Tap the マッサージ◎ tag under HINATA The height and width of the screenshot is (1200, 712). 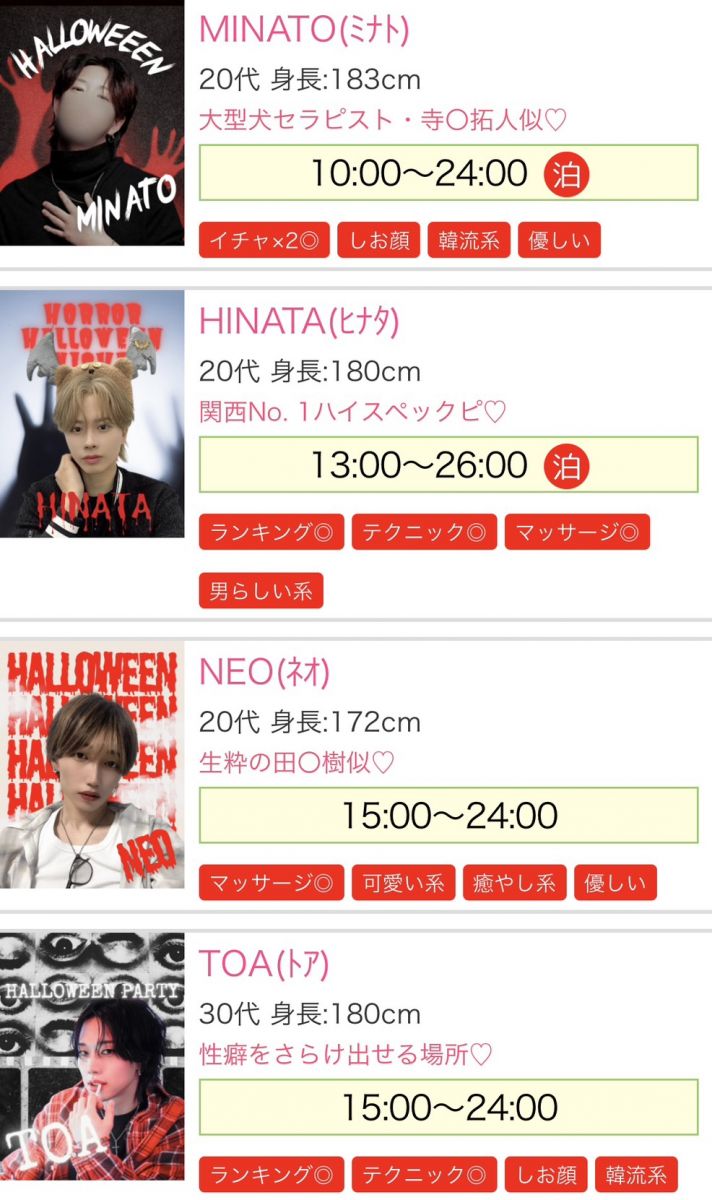pyautogui.click(x=577, y=532)
